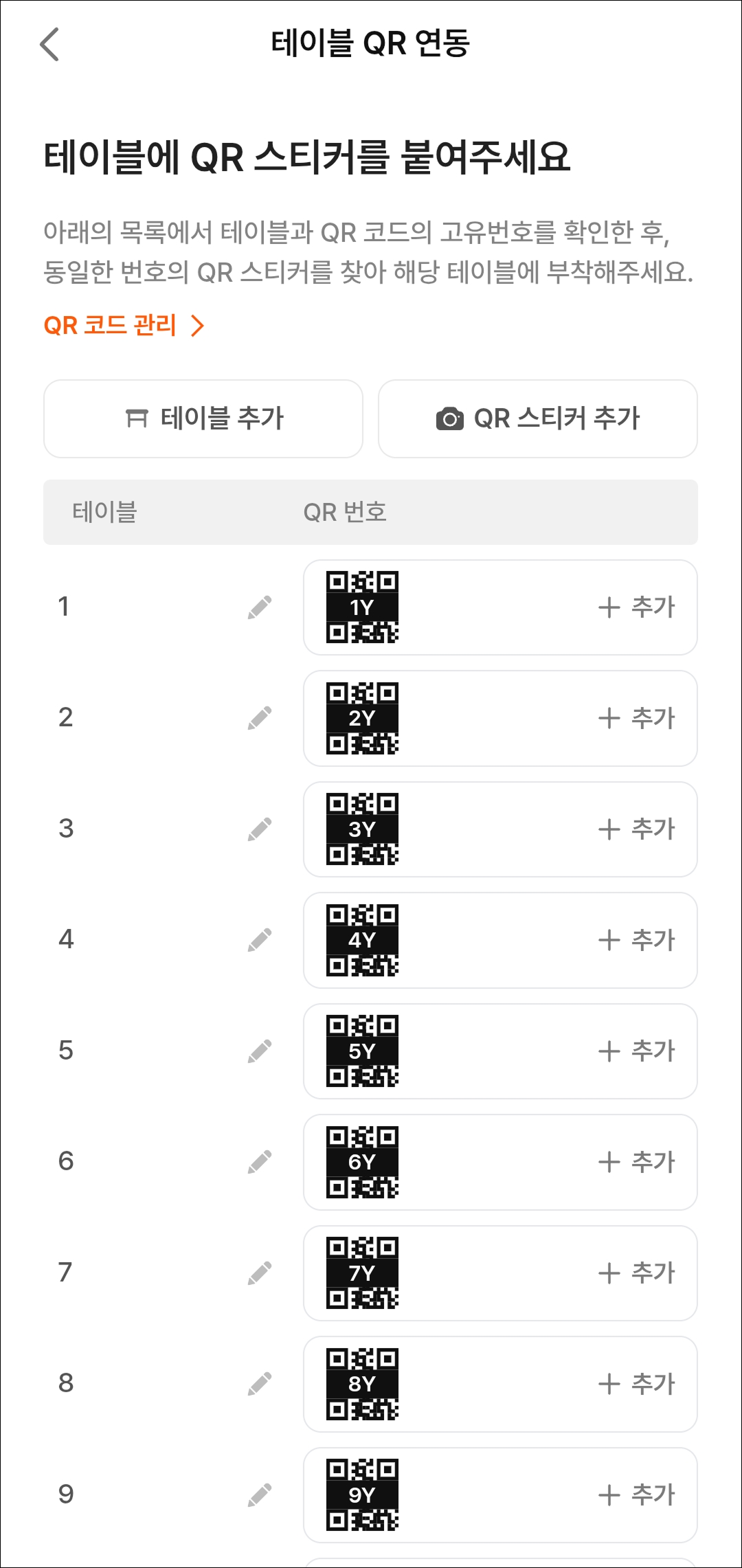
Task: Tap 추가 in the 4Y QR row
Action: pos(637,940)
